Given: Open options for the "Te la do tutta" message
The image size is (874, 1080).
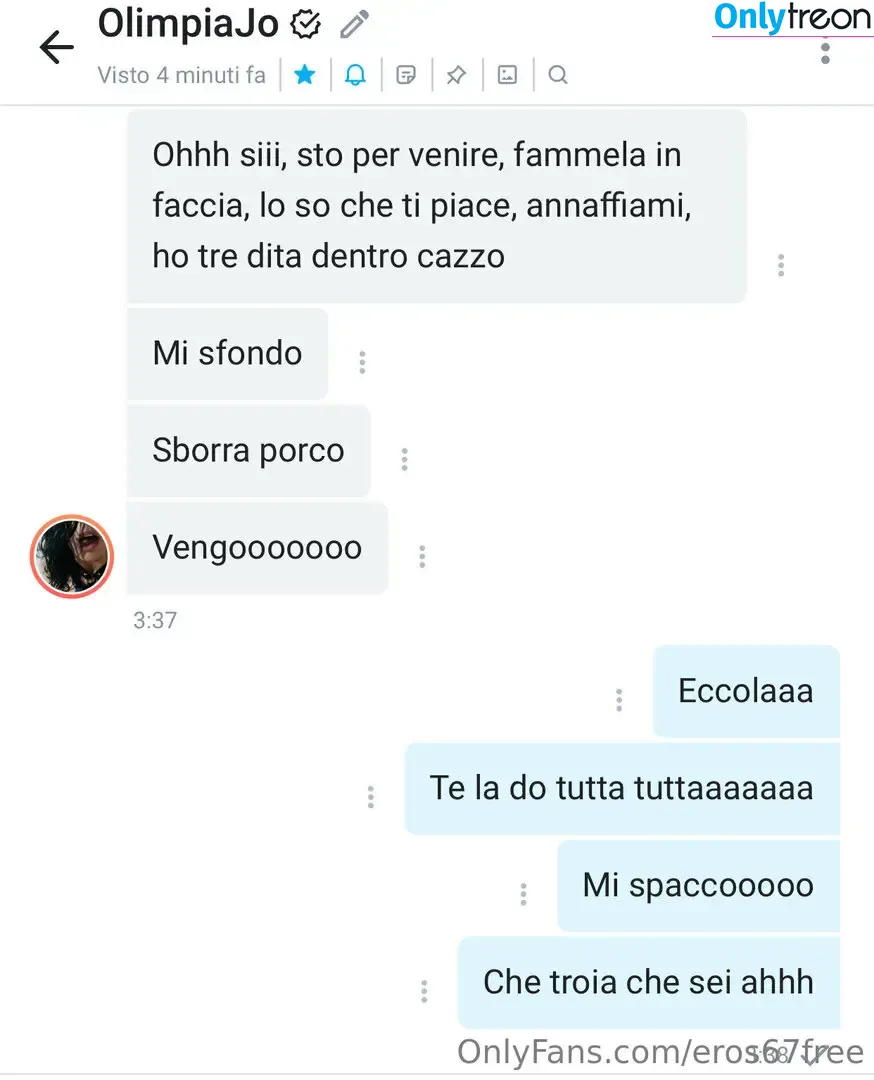Looking at the screenshot, I should click(371, 797).
